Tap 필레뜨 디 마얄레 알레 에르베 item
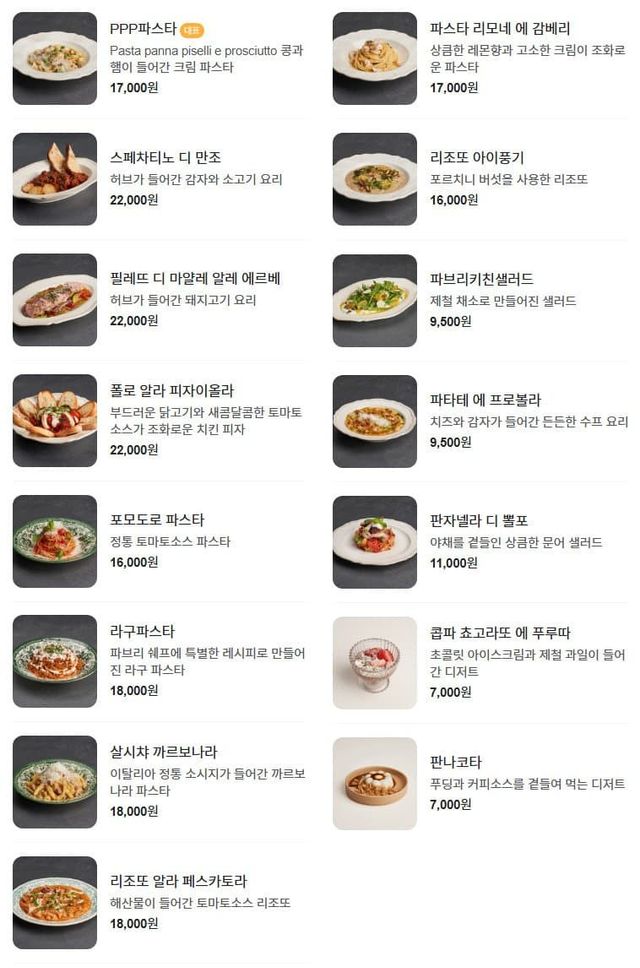Screen dimensions: 640x968 point(195,278)
